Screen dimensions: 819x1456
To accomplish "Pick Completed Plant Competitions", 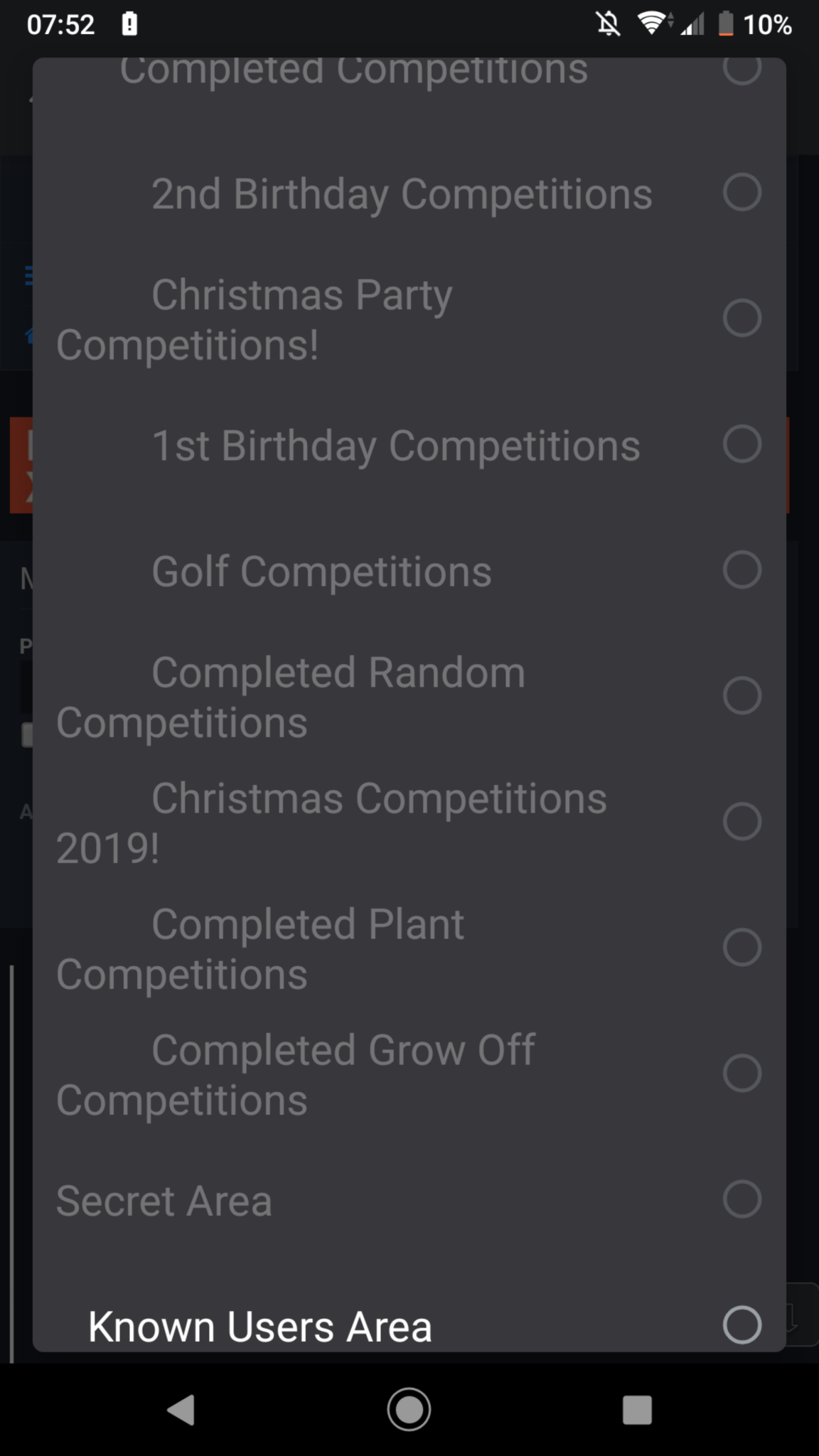I will click(x=742, y=948).
